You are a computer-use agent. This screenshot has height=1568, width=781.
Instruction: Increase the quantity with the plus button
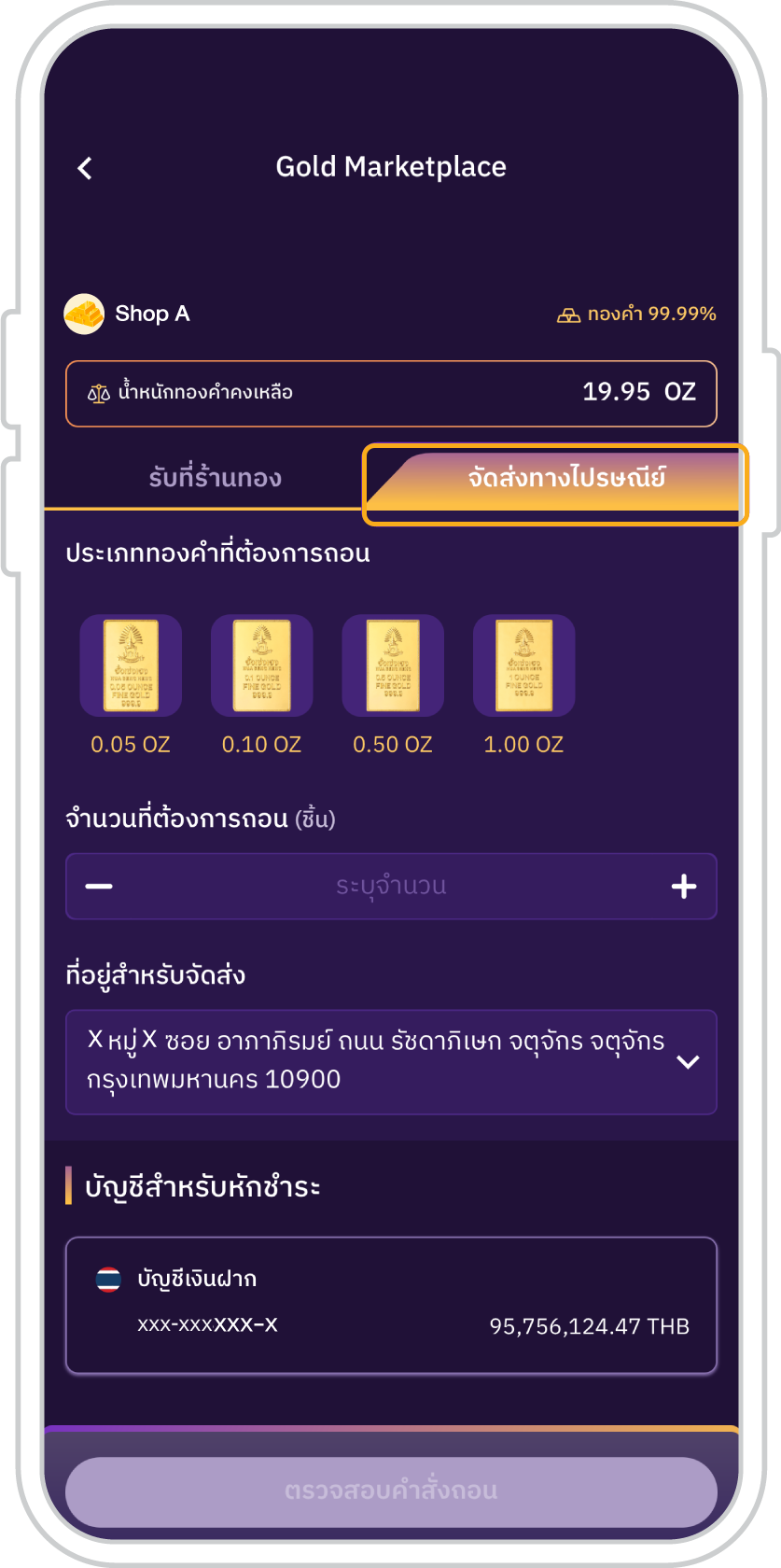coord(684,886)
